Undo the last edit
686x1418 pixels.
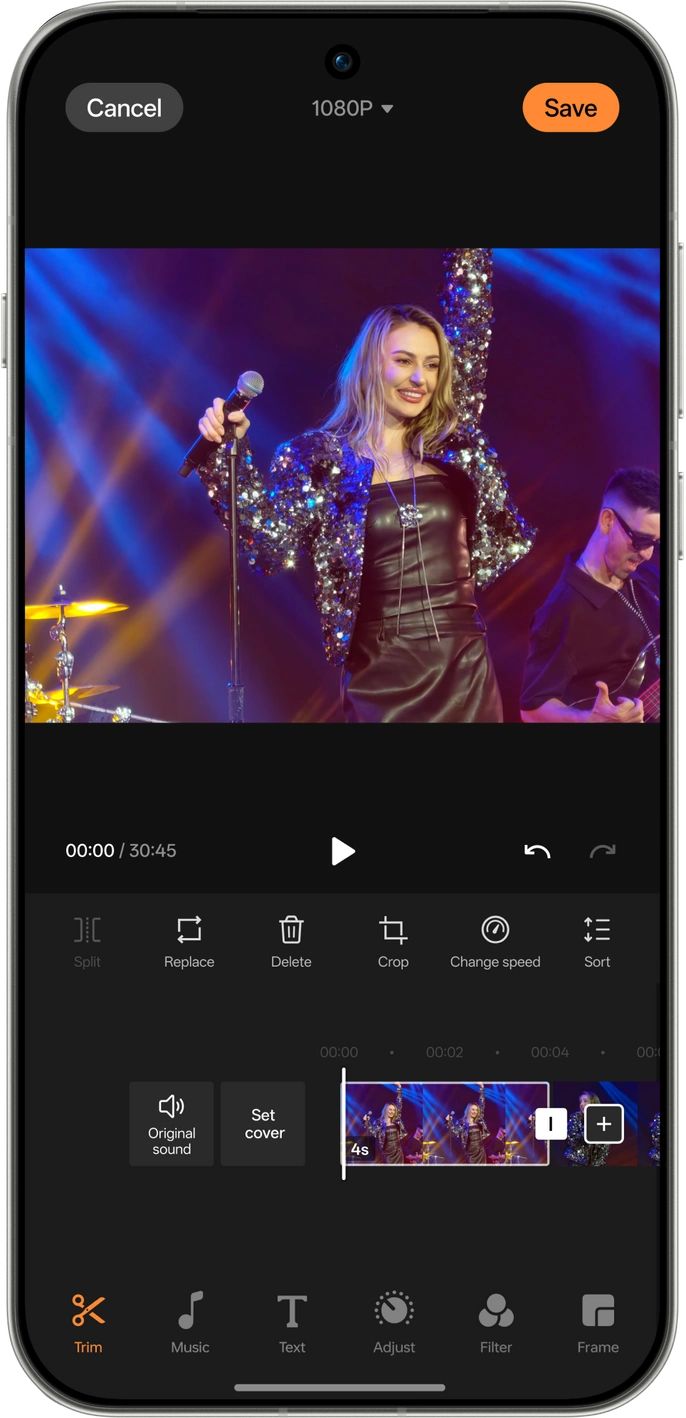click(537, 851)
